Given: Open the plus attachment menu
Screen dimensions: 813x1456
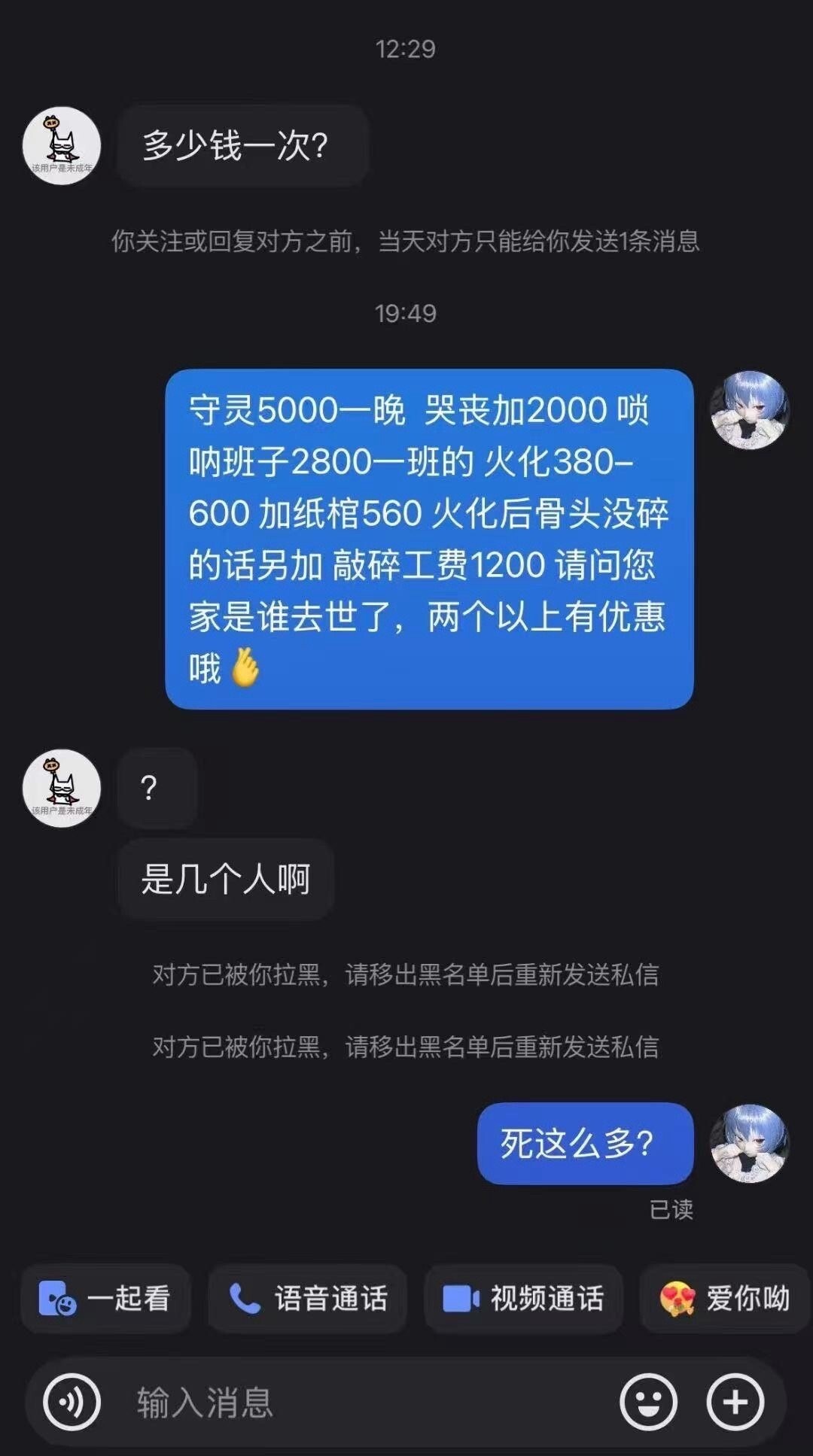Looking at the screenshot, I should [x=735, y=1402].
